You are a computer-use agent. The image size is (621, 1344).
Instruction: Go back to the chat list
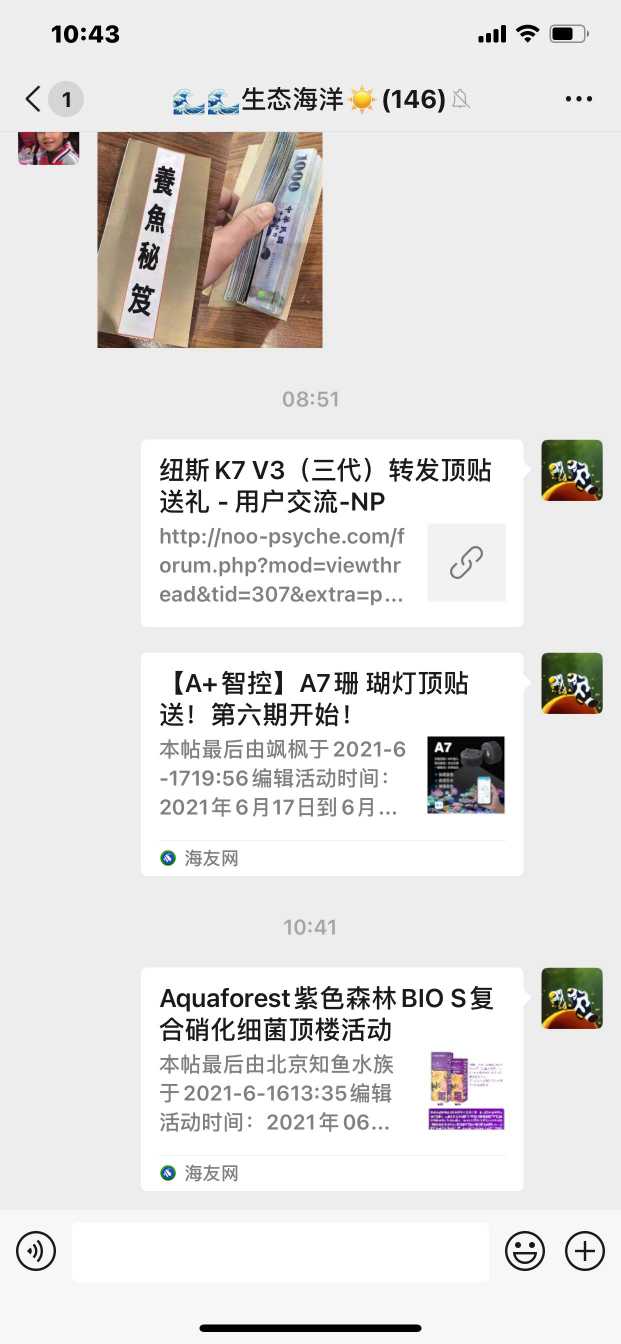(x=34, y=99)
